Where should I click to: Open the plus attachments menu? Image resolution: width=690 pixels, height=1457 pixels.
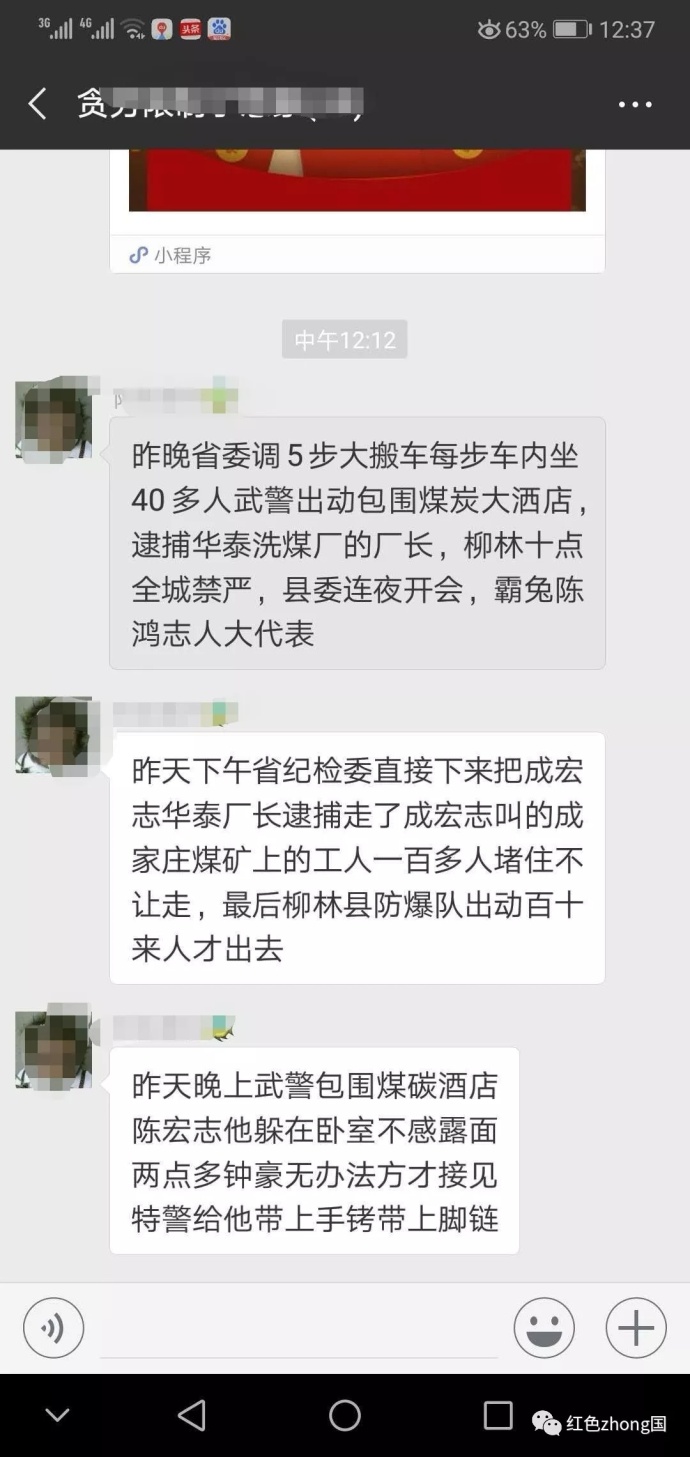tap(636, 1328)
